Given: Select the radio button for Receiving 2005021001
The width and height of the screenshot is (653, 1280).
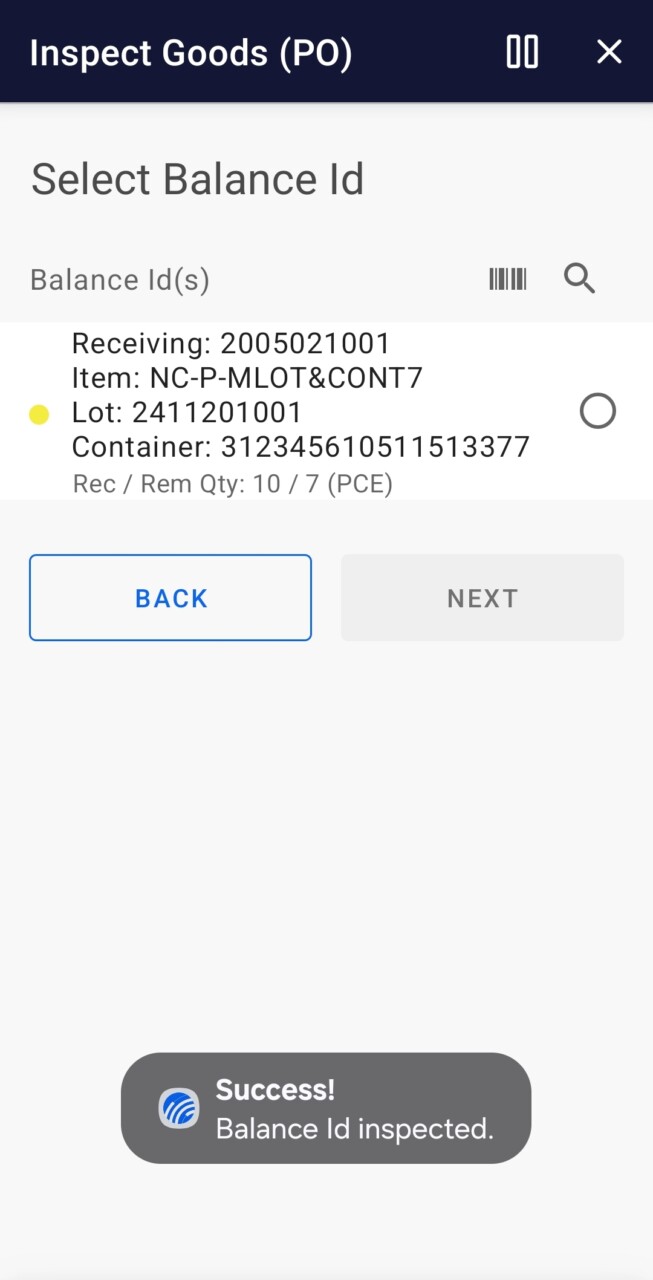Looking at the screenshot, I should coord(598,411).
